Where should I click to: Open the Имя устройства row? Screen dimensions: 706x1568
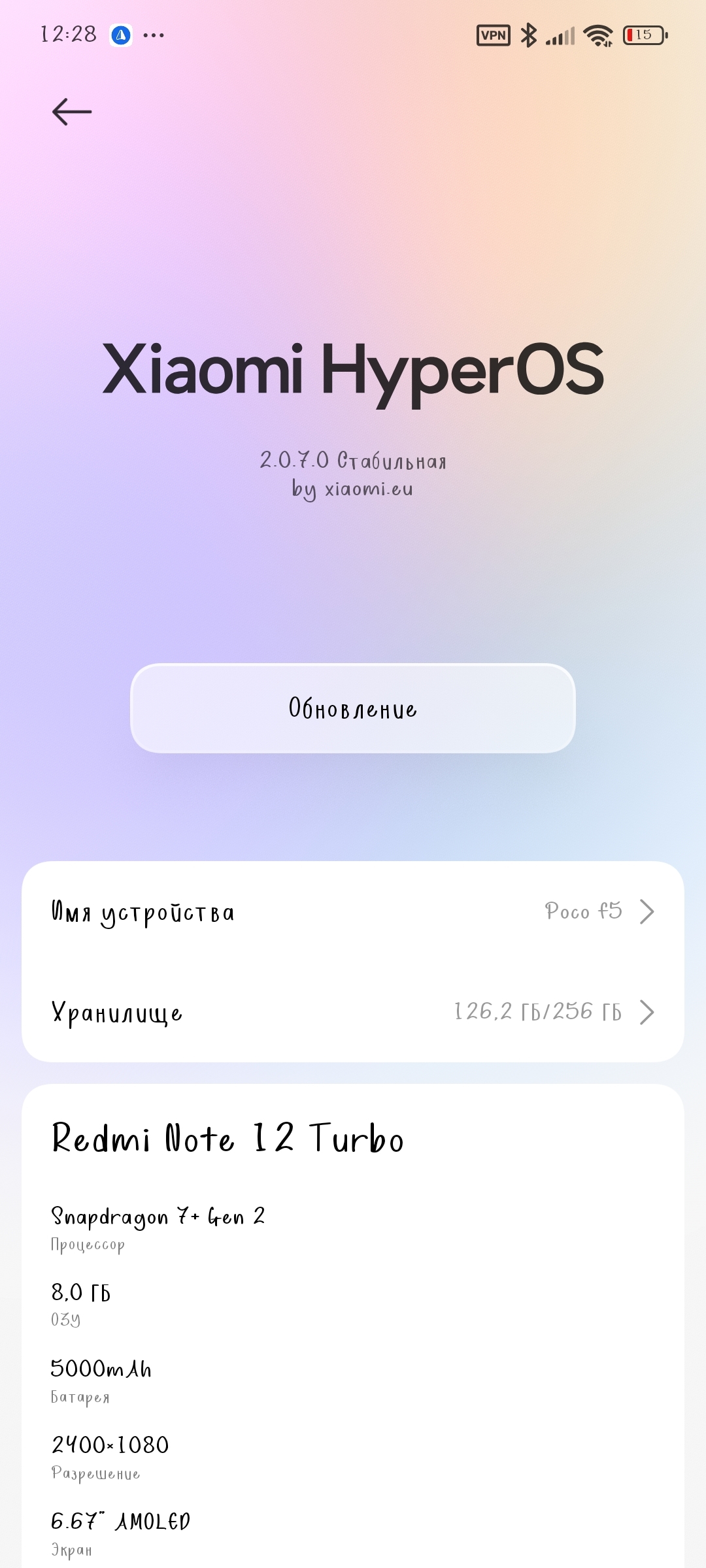(353, 912)
